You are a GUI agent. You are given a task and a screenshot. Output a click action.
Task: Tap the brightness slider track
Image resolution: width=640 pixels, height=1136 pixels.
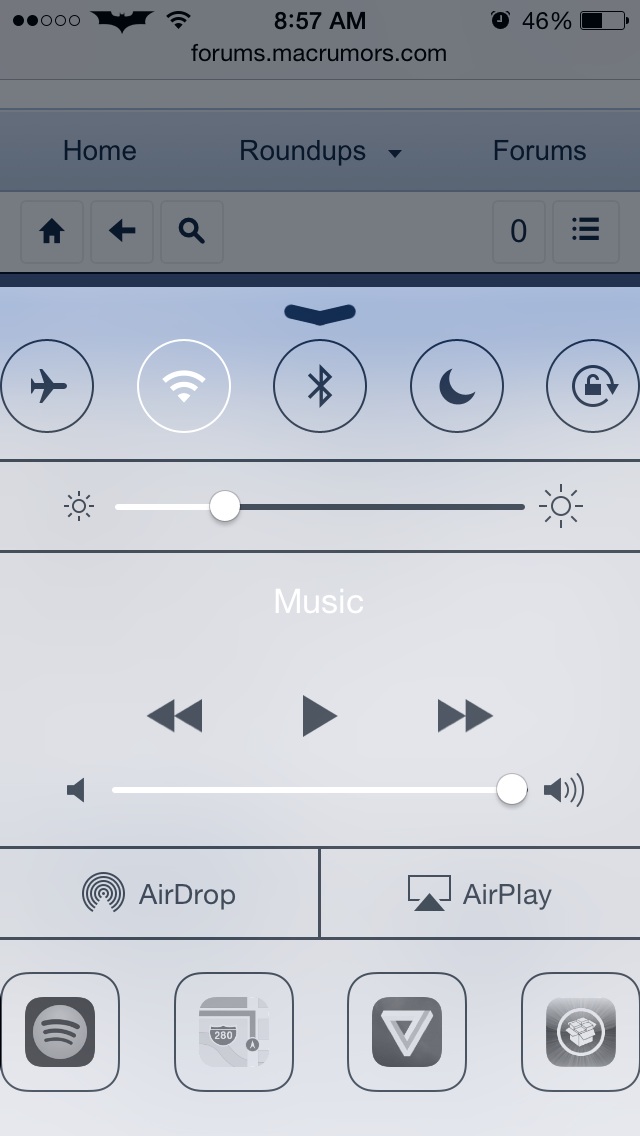pyautogui.click(x=320, y=506)
